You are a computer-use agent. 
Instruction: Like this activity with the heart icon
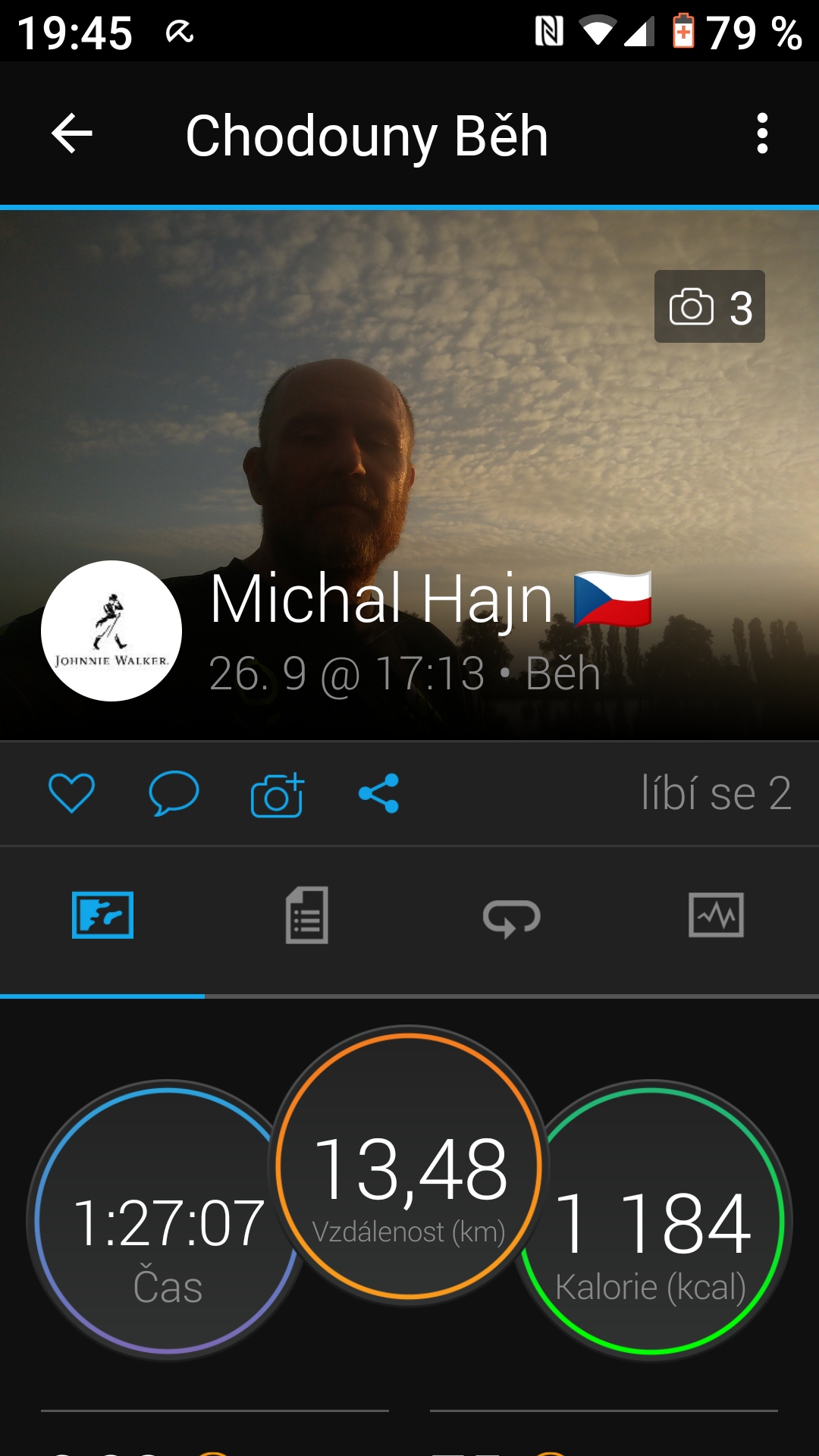coord(71,793)
